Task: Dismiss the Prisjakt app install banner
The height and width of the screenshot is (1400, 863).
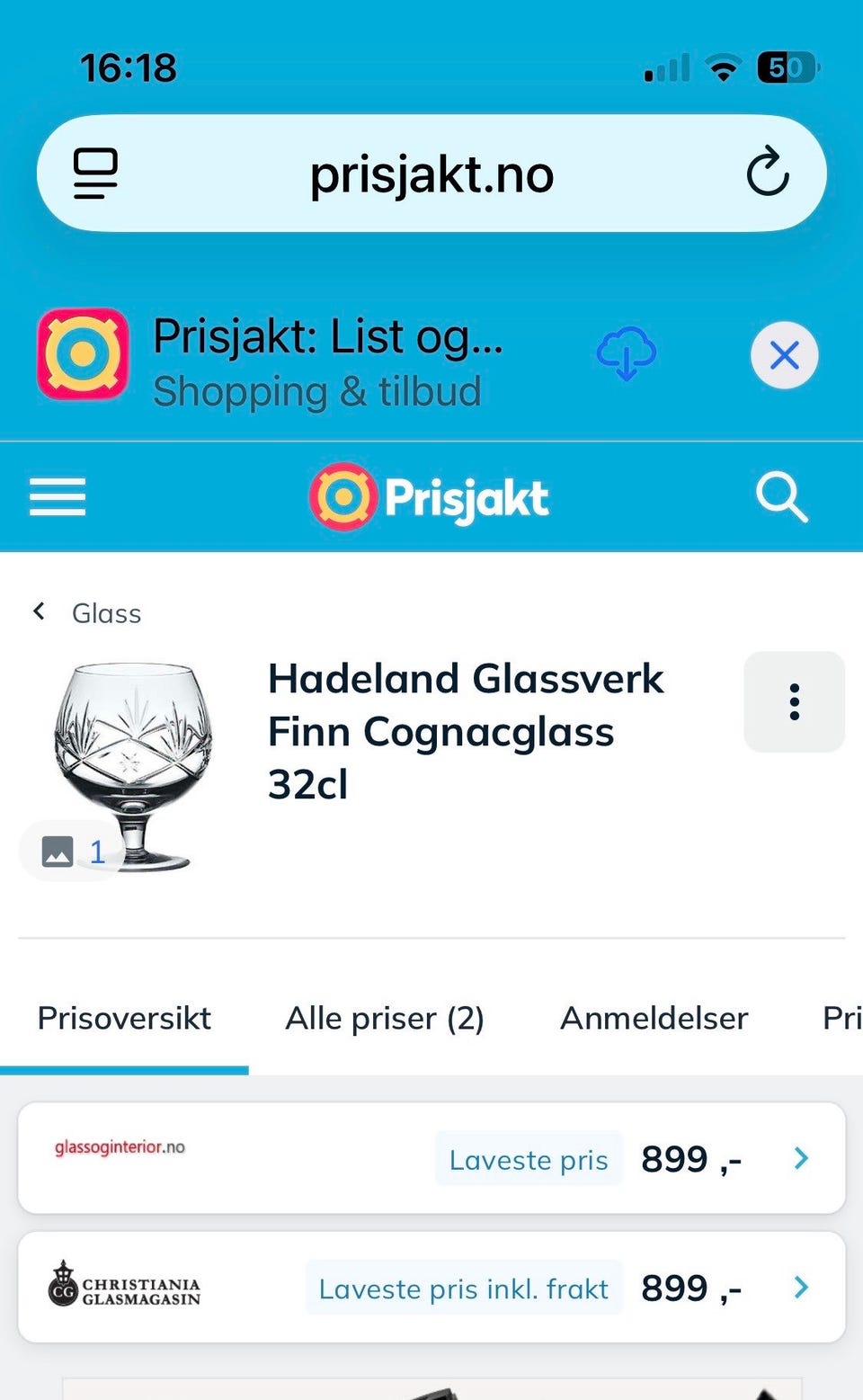Action: click(784, 354)
